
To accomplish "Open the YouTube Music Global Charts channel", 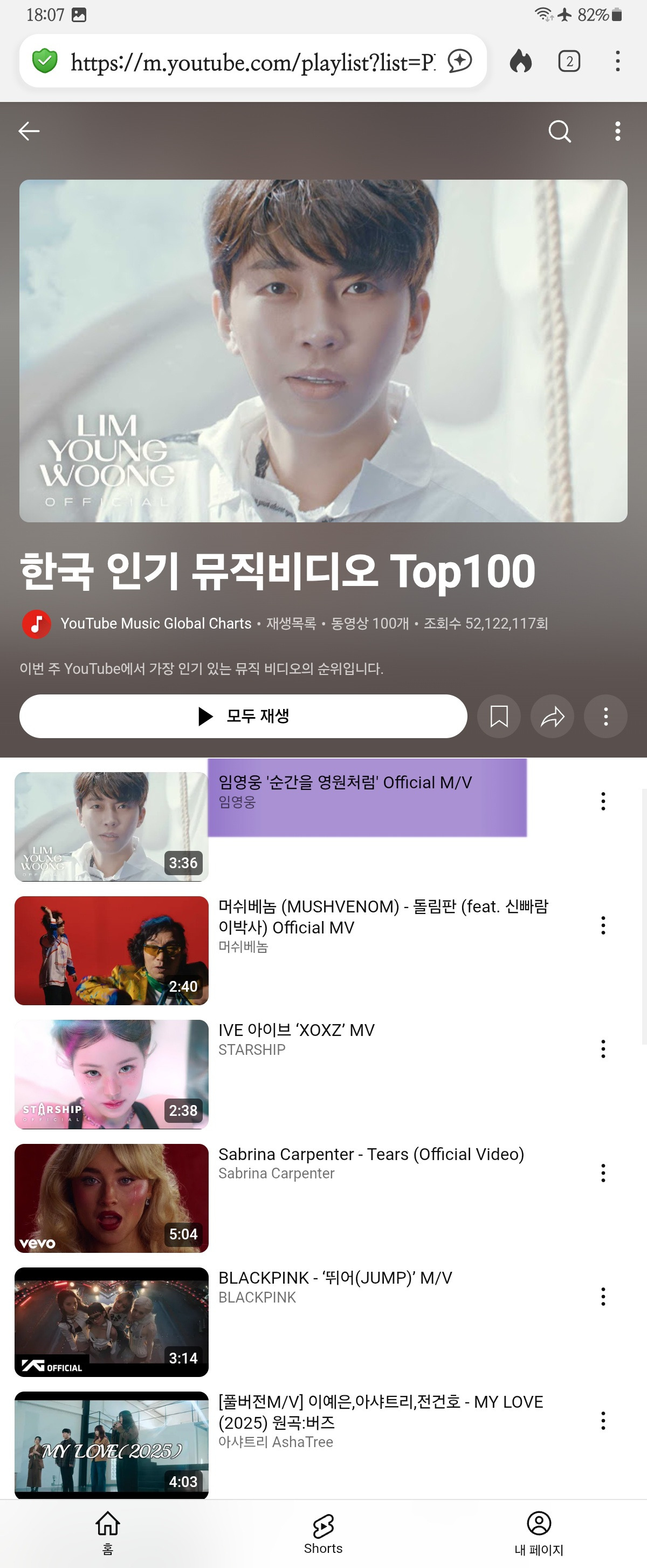I will point(155,624).
